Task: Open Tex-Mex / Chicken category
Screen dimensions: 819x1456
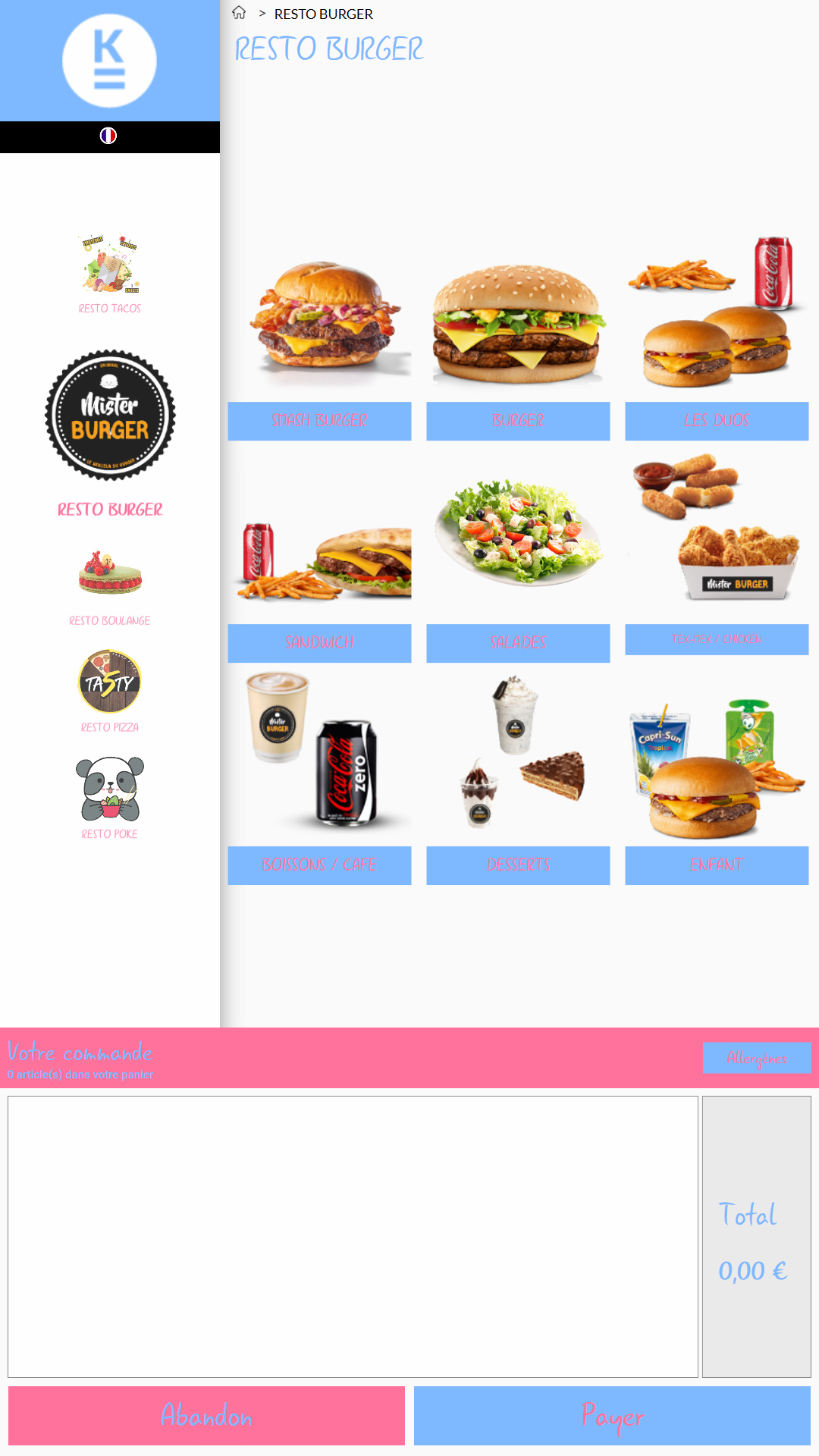Action: tap(717, 639)
